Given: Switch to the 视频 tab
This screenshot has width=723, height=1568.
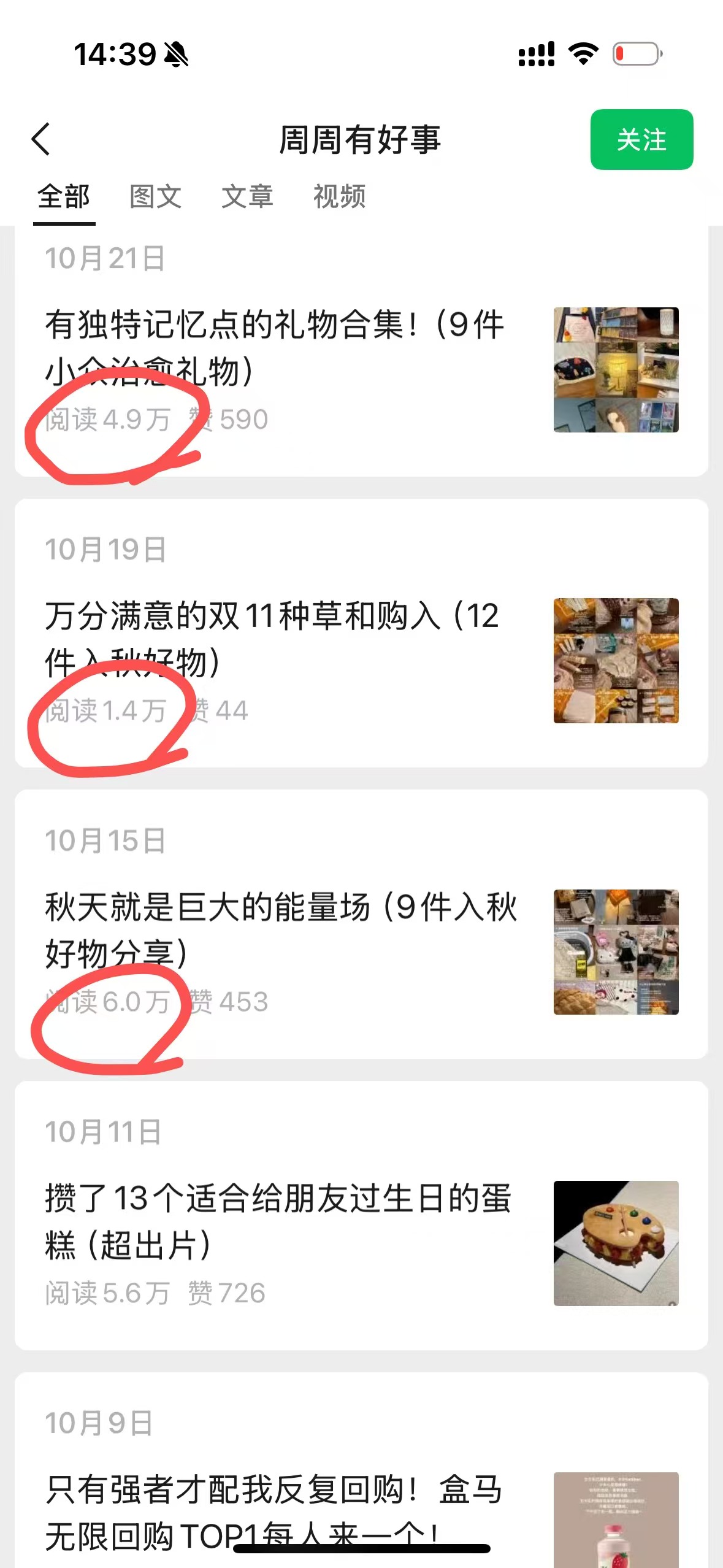Looking at the screenshot, I should pos(340,196).
